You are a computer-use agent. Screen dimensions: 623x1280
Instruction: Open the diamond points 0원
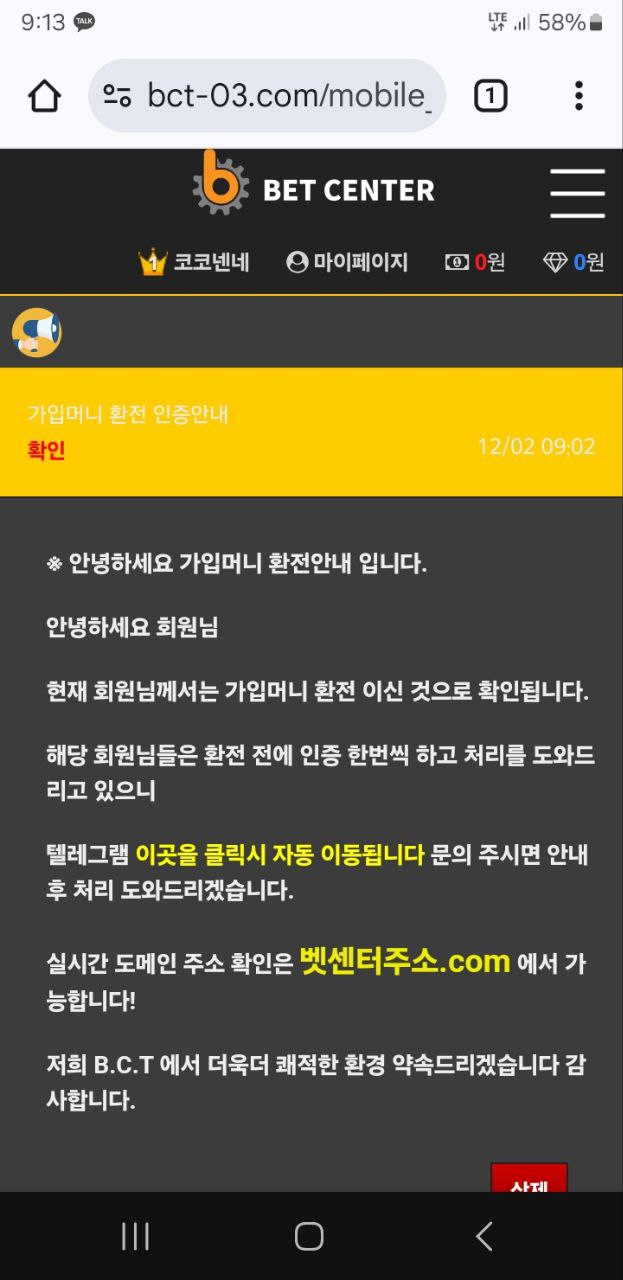[x=574, y=262]
